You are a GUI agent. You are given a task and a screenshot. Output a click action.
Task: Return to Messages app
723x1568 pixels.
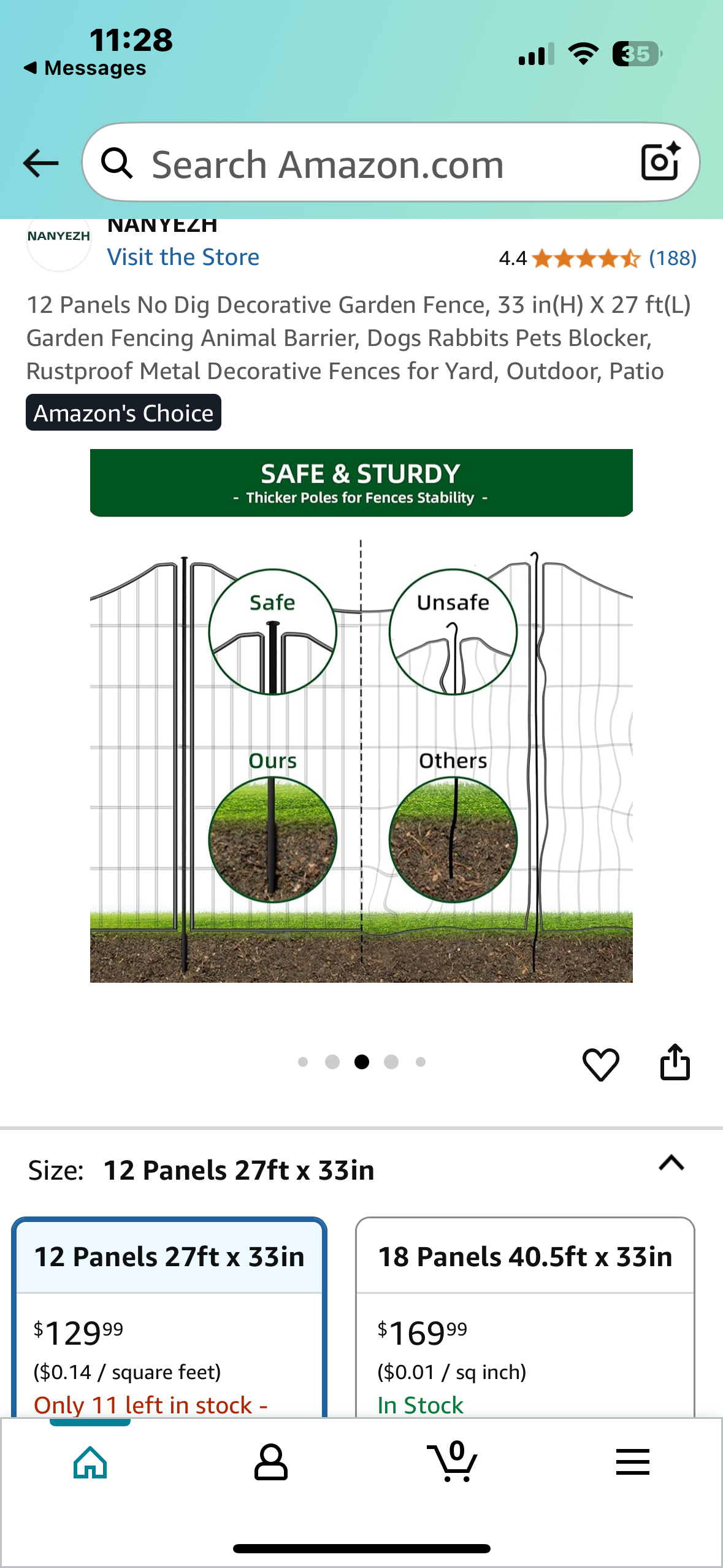click(86, 68)
